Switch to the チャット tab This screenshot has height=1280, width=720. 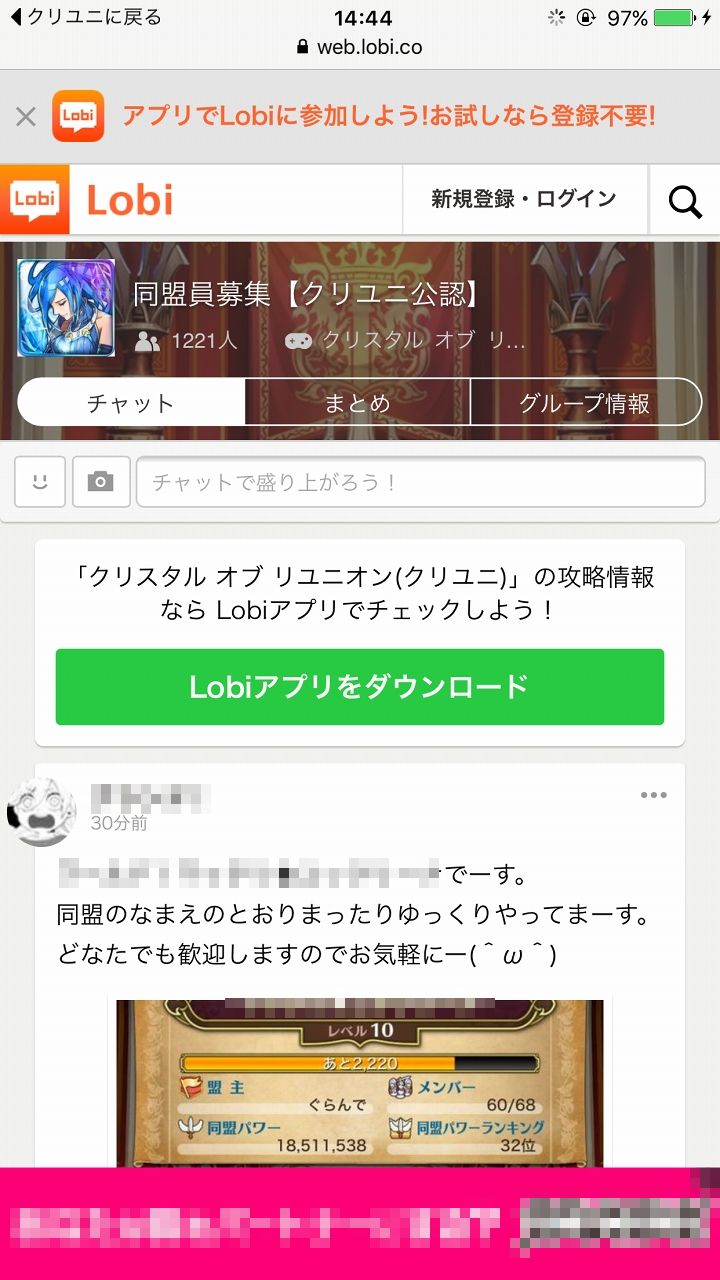(131, 403)
